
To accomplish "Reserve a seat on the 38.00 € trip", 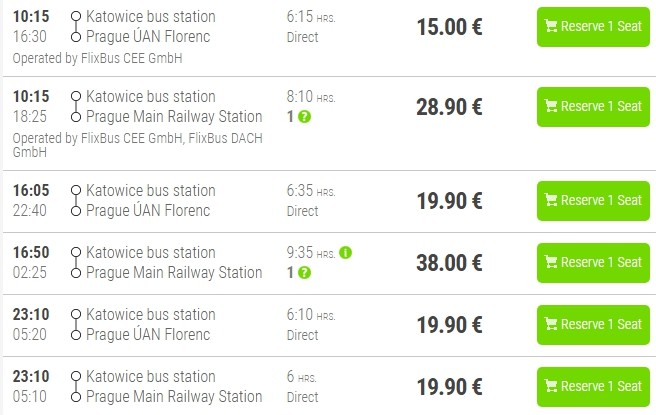I will 591,262.
